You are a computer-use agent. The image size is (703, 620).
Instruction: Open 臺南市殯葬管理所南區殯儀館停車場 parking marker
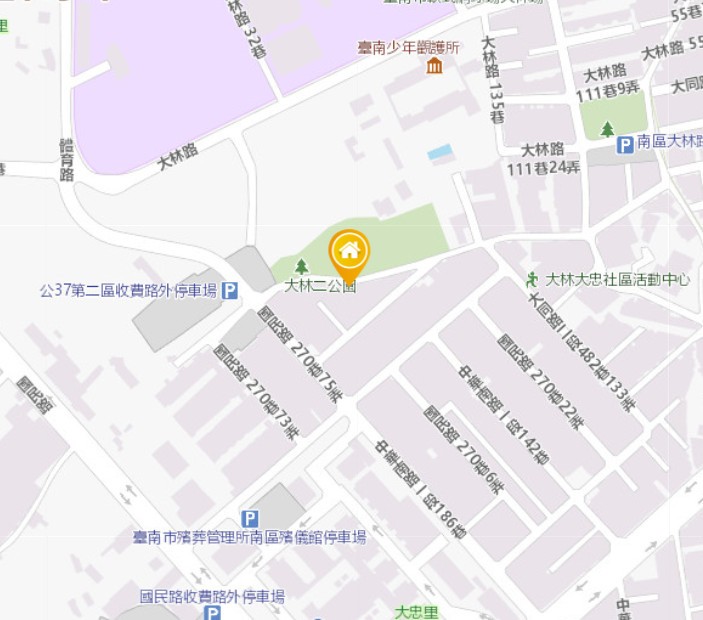(250, 519)
